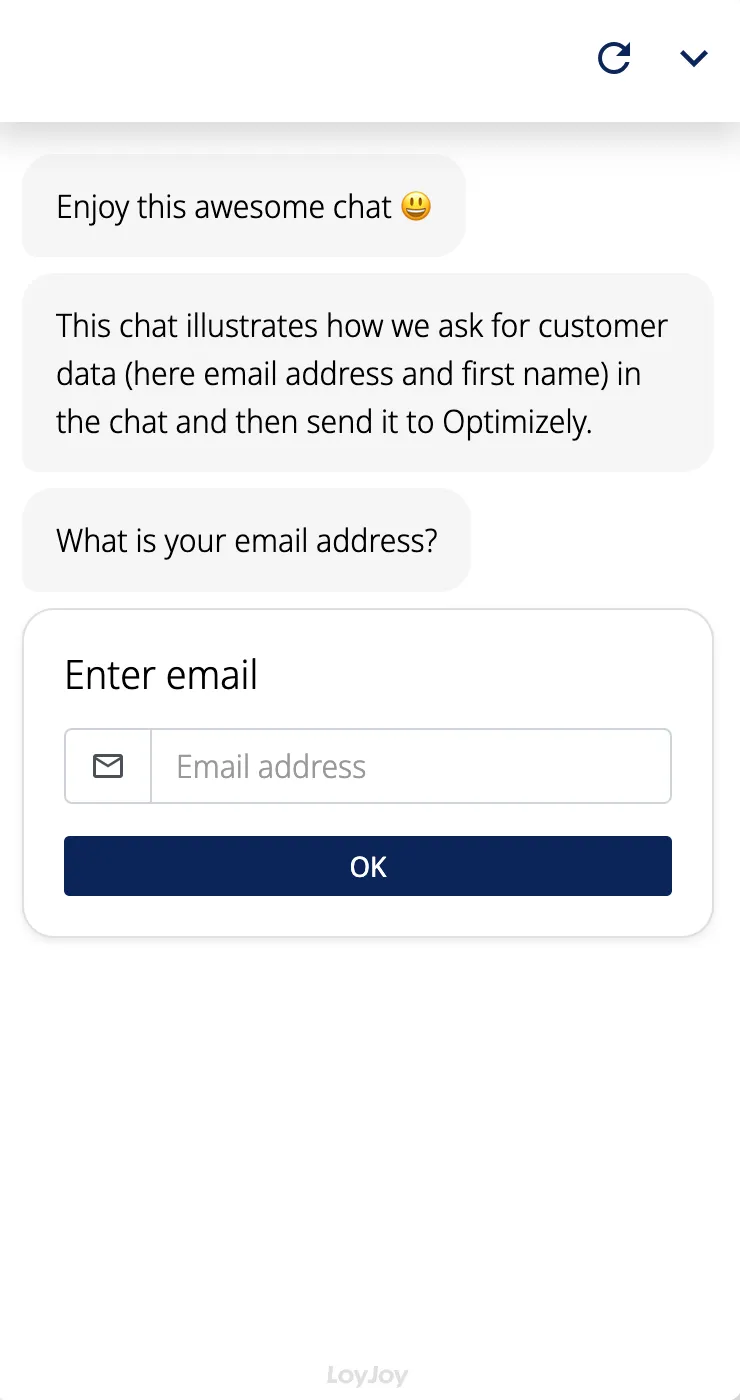Minimize the chat with the down chevron

click(693, 58)
